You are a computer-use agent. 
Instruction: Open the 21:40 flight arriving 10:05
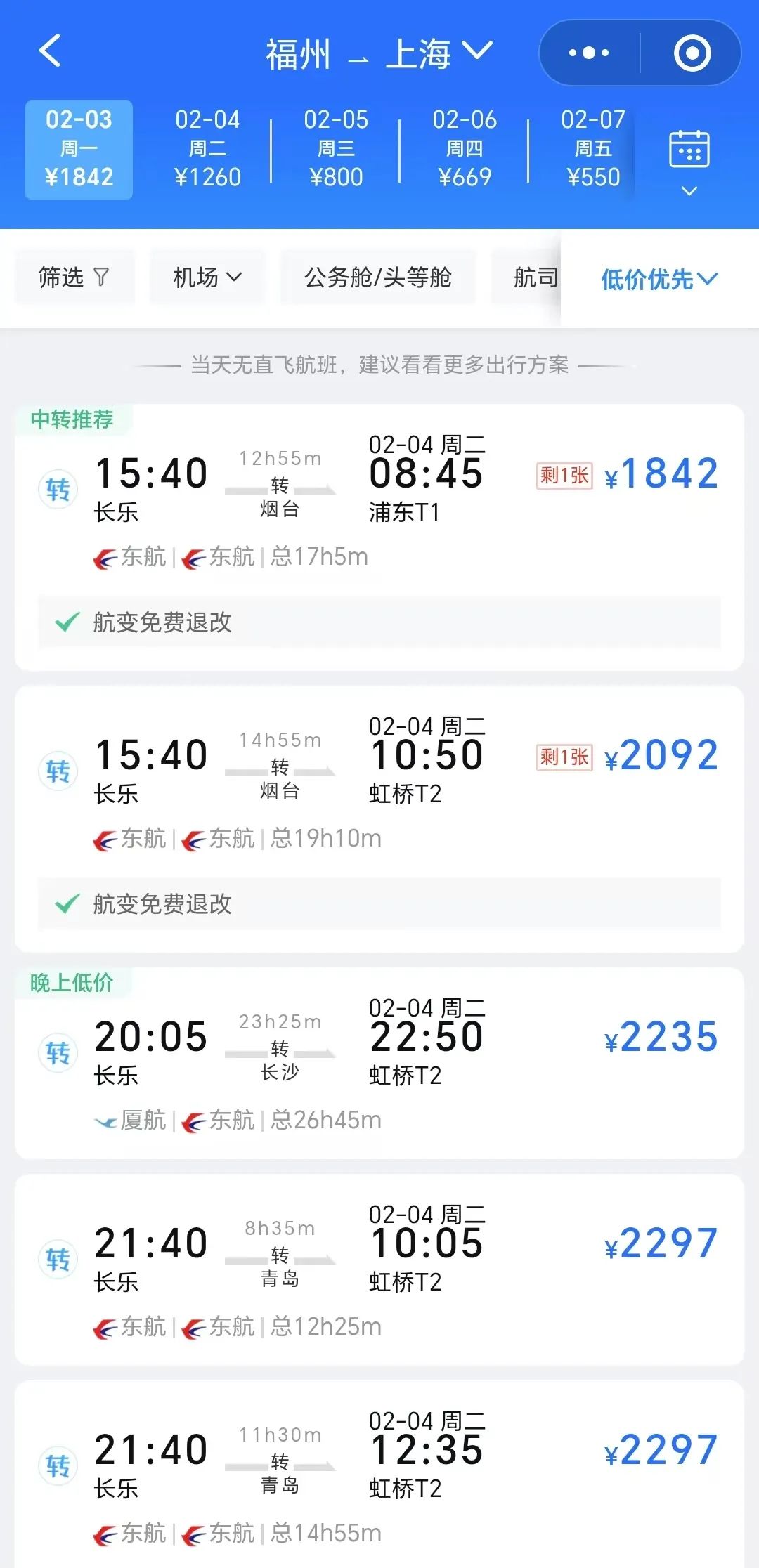(379, 1269)
